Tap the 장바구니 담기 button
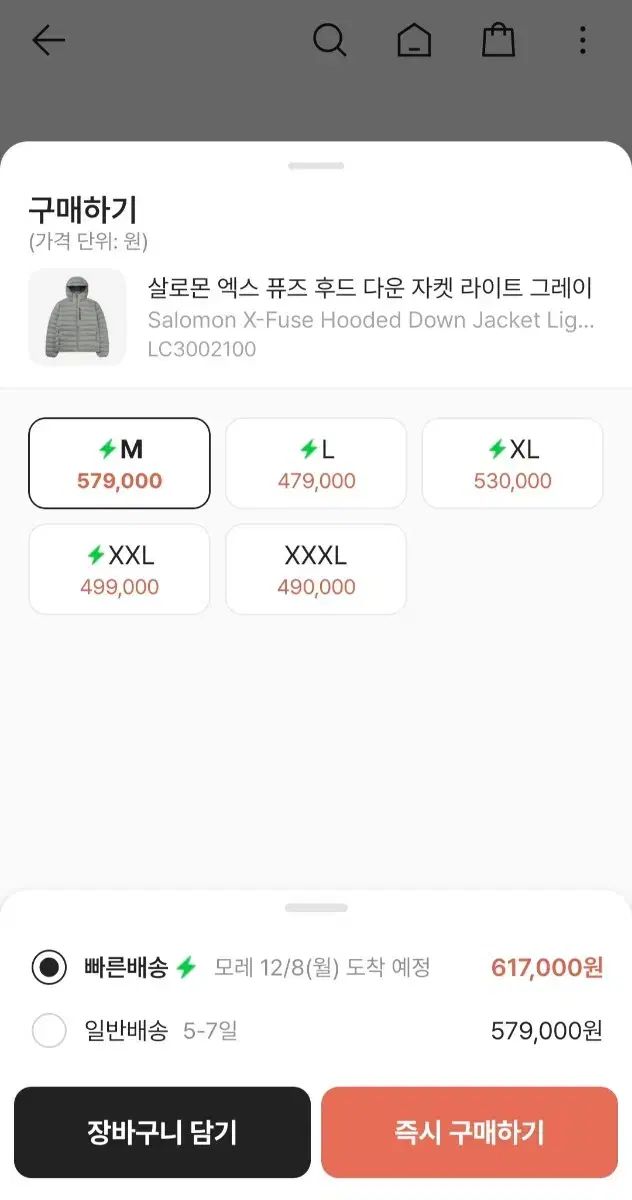The image size is (632, 1200). pos(162,1132)
